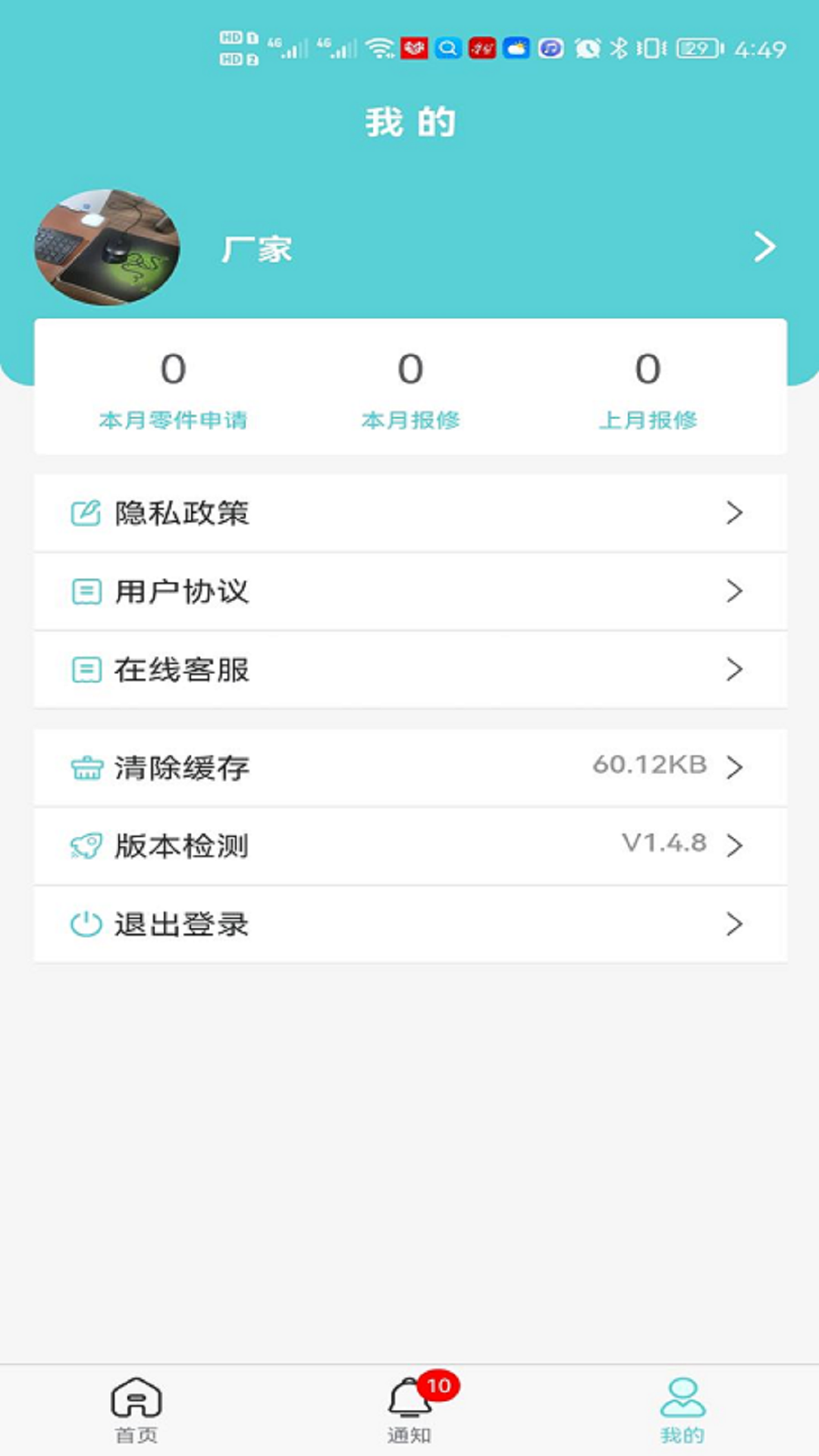Viewport: 819px width, 1456px height.
Task: Click the 版本检测 rocket icon
Action: [86, 846]
